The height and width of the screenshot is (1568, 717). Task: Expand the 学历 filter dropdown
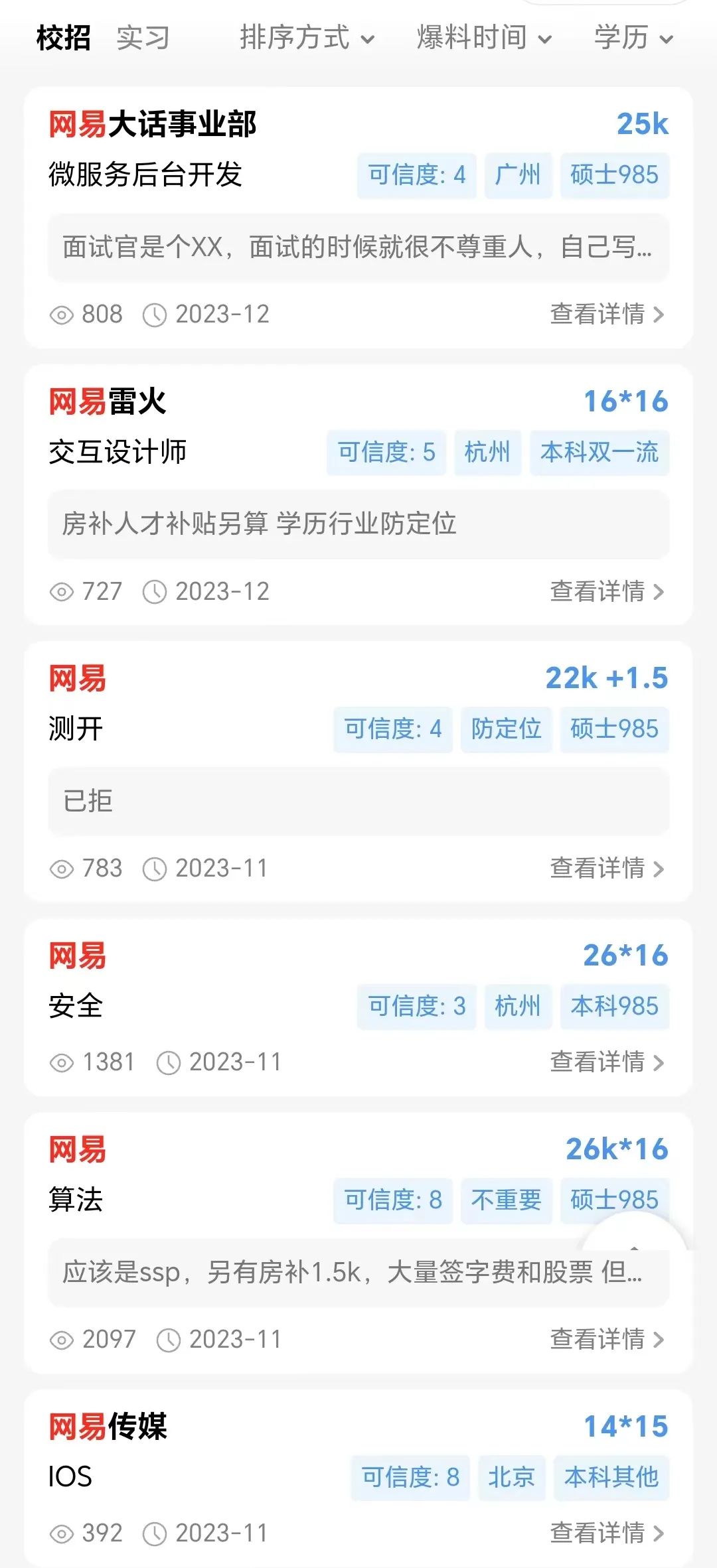pos(633,38)
